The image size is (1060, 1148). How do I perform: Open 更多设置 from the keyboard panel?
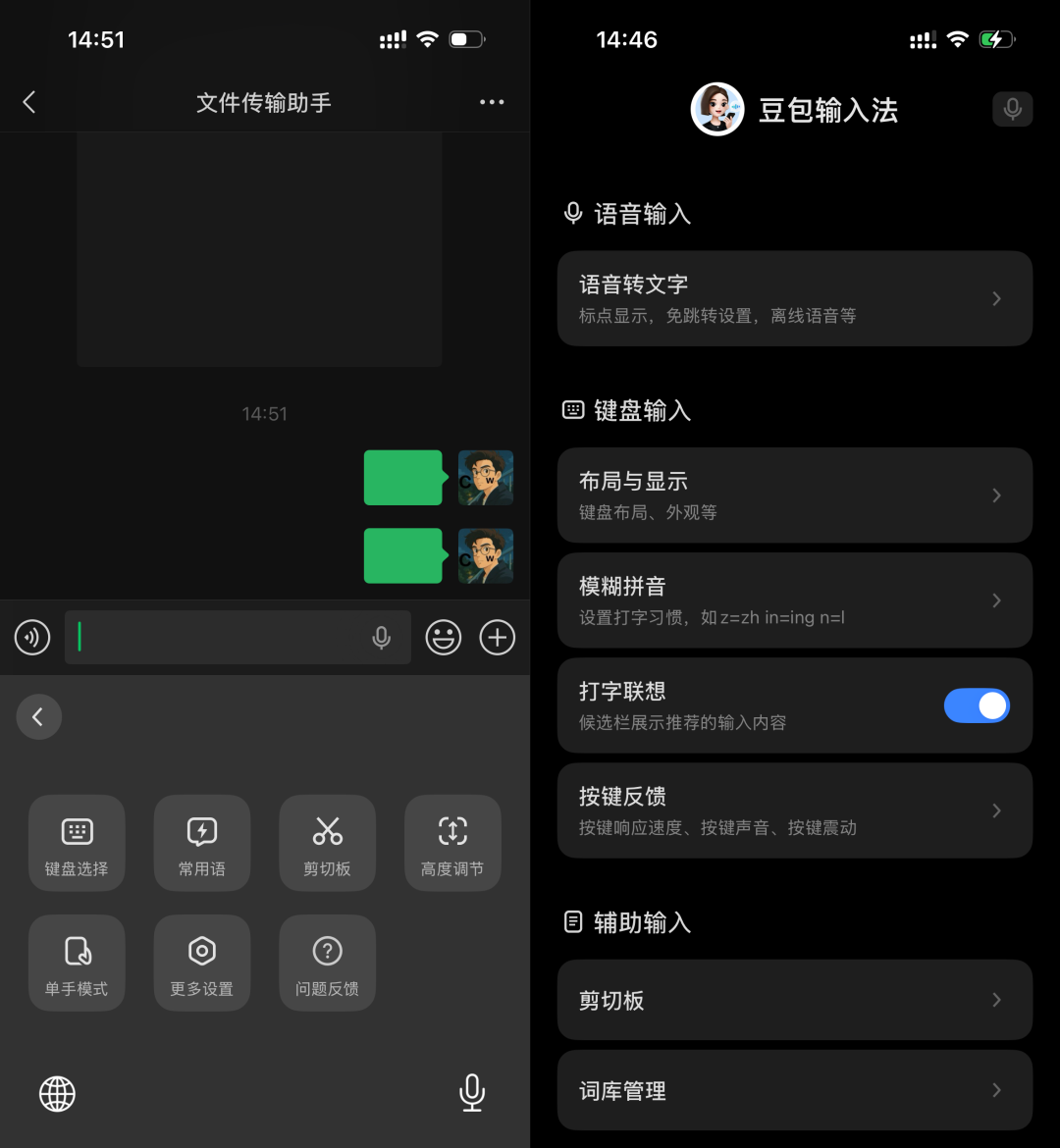(x=202, y=963)
